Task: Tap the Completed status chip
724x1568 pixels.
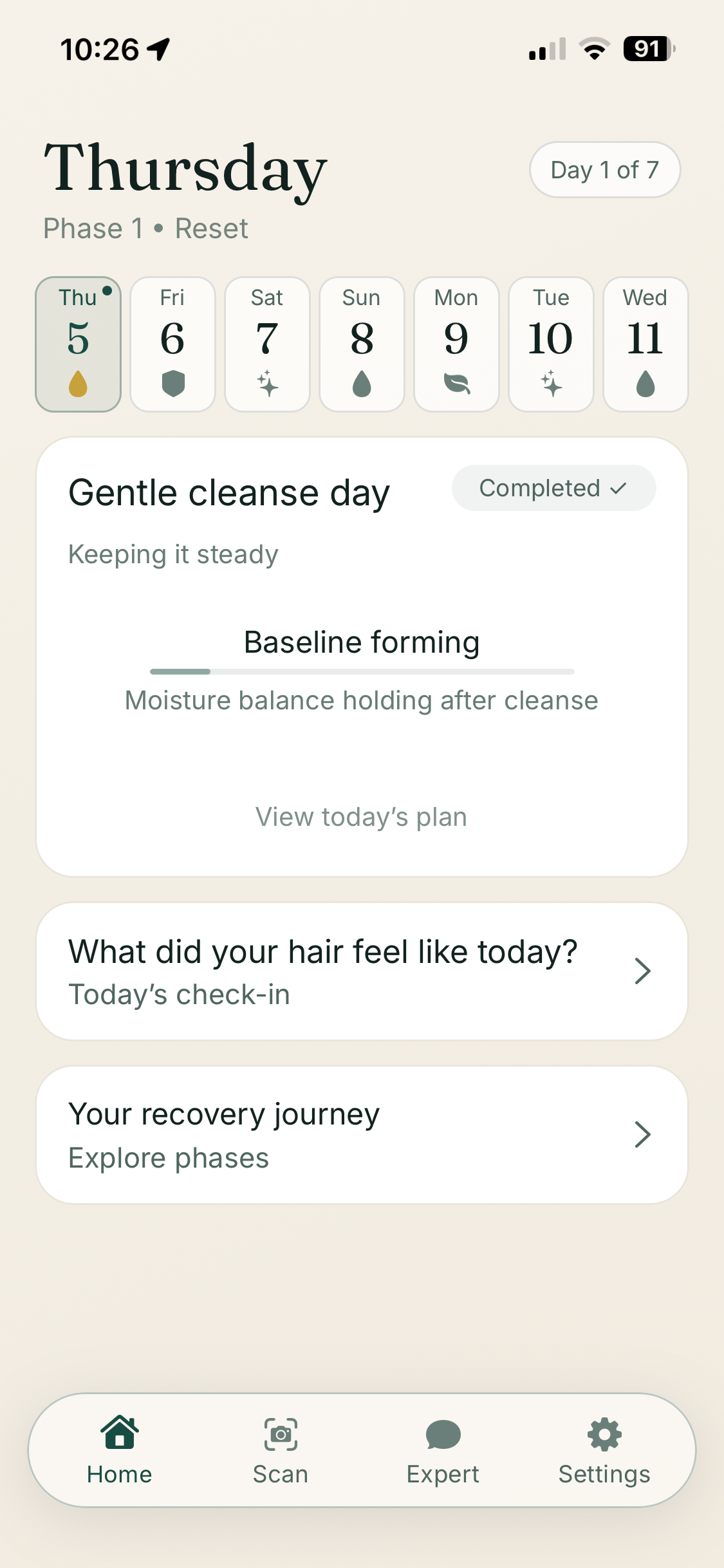Action: 553,488
